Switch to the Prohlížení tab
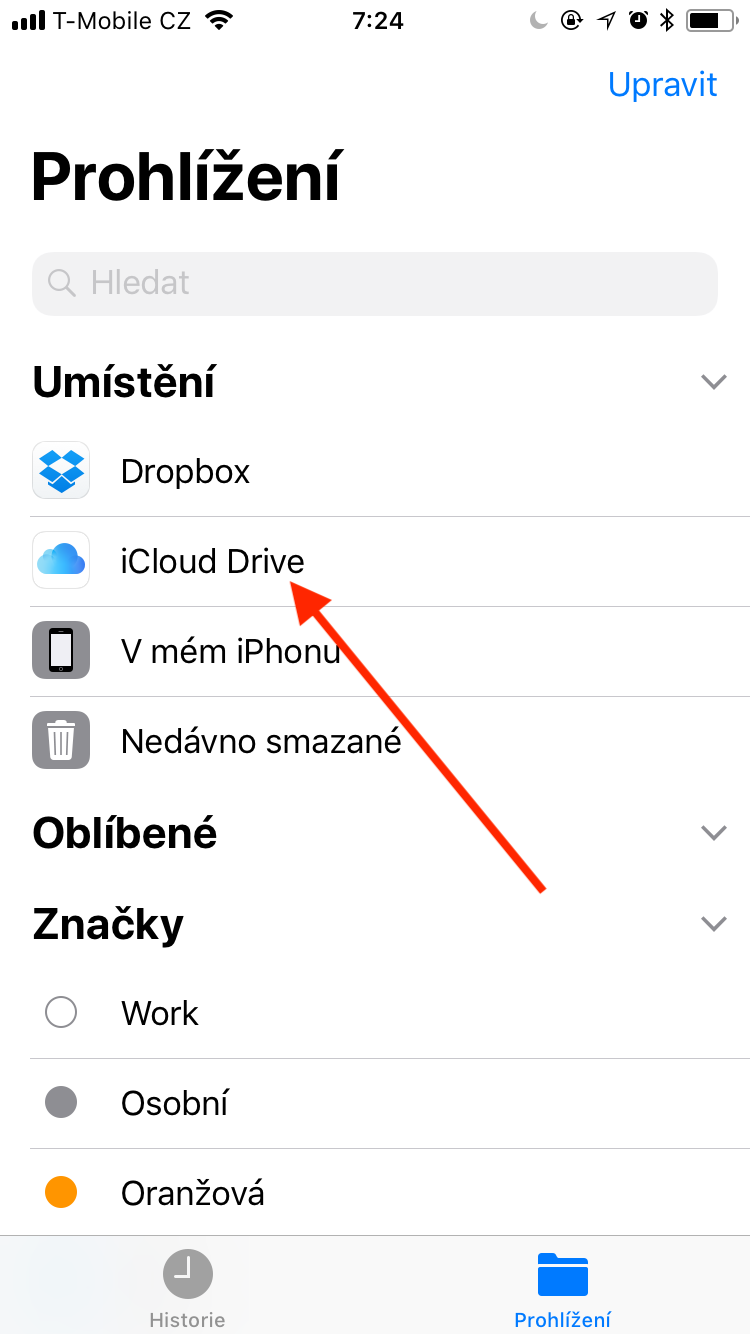Image resolution: width=750 pixels, height=1334 pixels. 562,1288
